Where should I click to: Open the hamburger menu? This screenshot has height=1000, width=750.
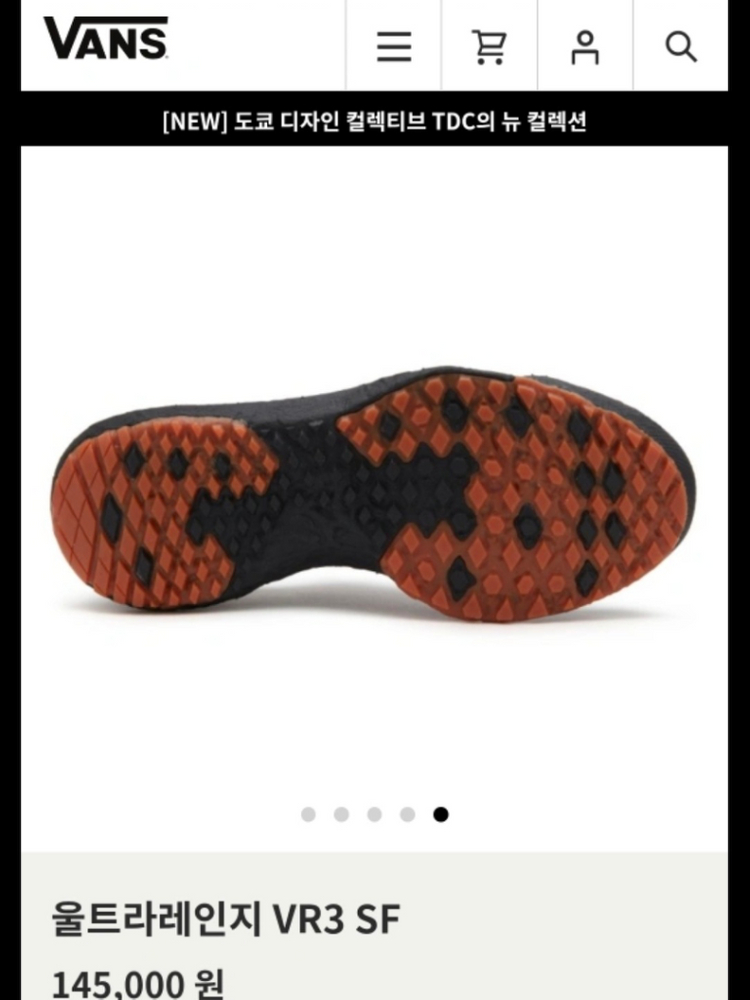(x=394, y=46)
